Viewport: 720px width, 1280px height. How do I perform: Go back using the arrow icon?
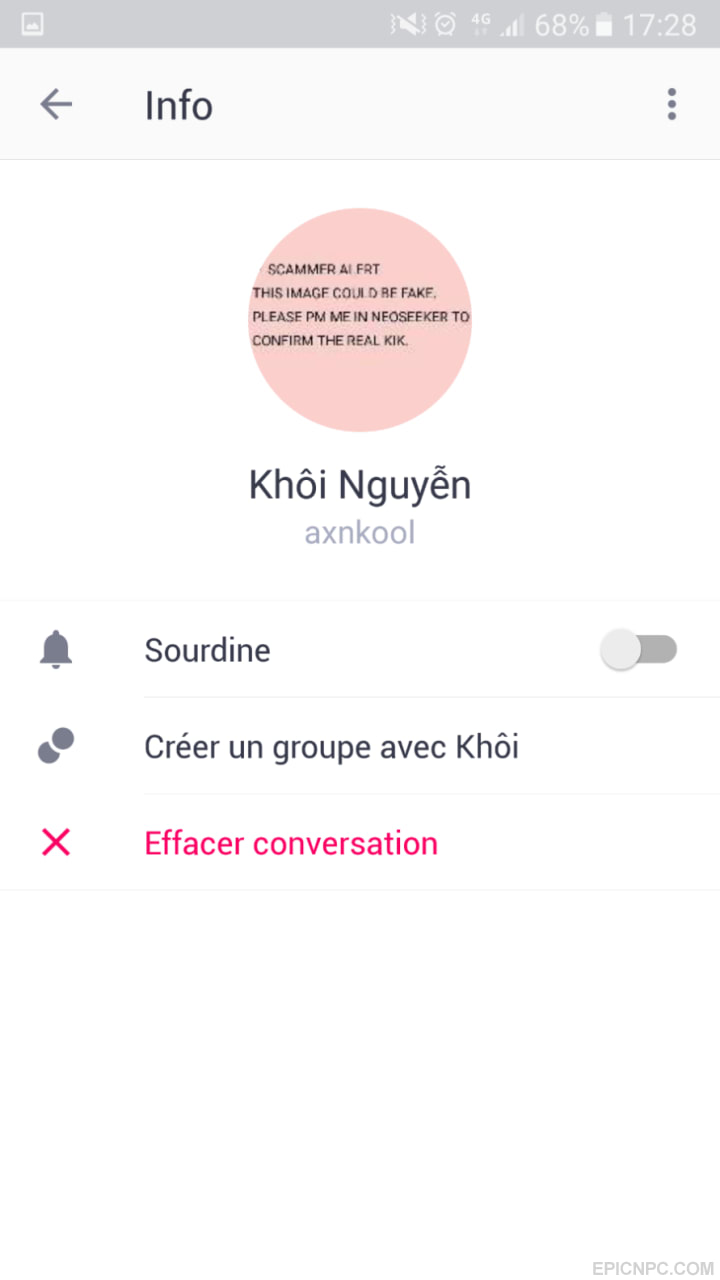[56, 104]
